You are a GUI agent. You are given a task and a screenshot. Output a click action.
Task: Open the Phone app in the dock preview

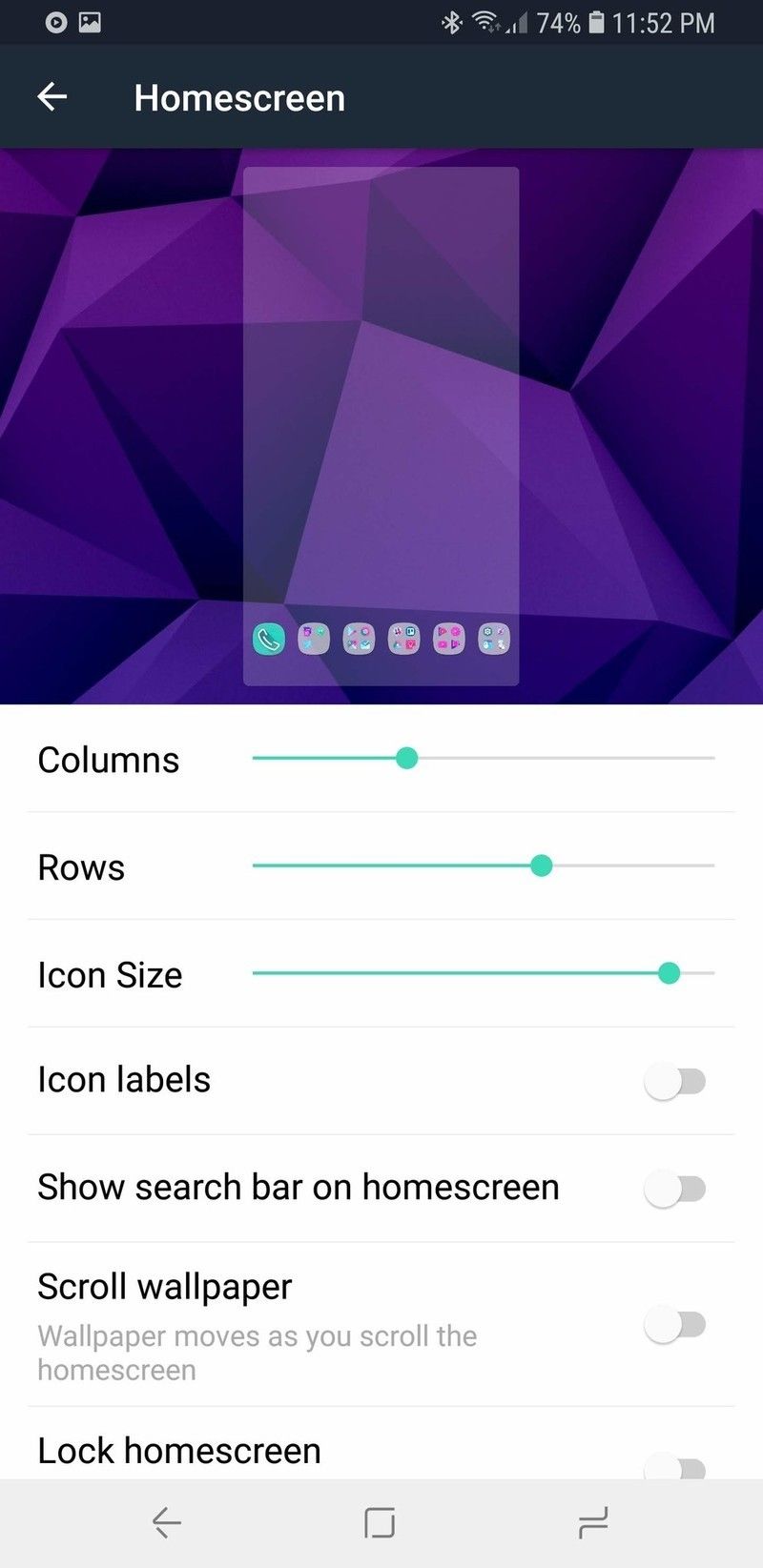pos(270,640)
